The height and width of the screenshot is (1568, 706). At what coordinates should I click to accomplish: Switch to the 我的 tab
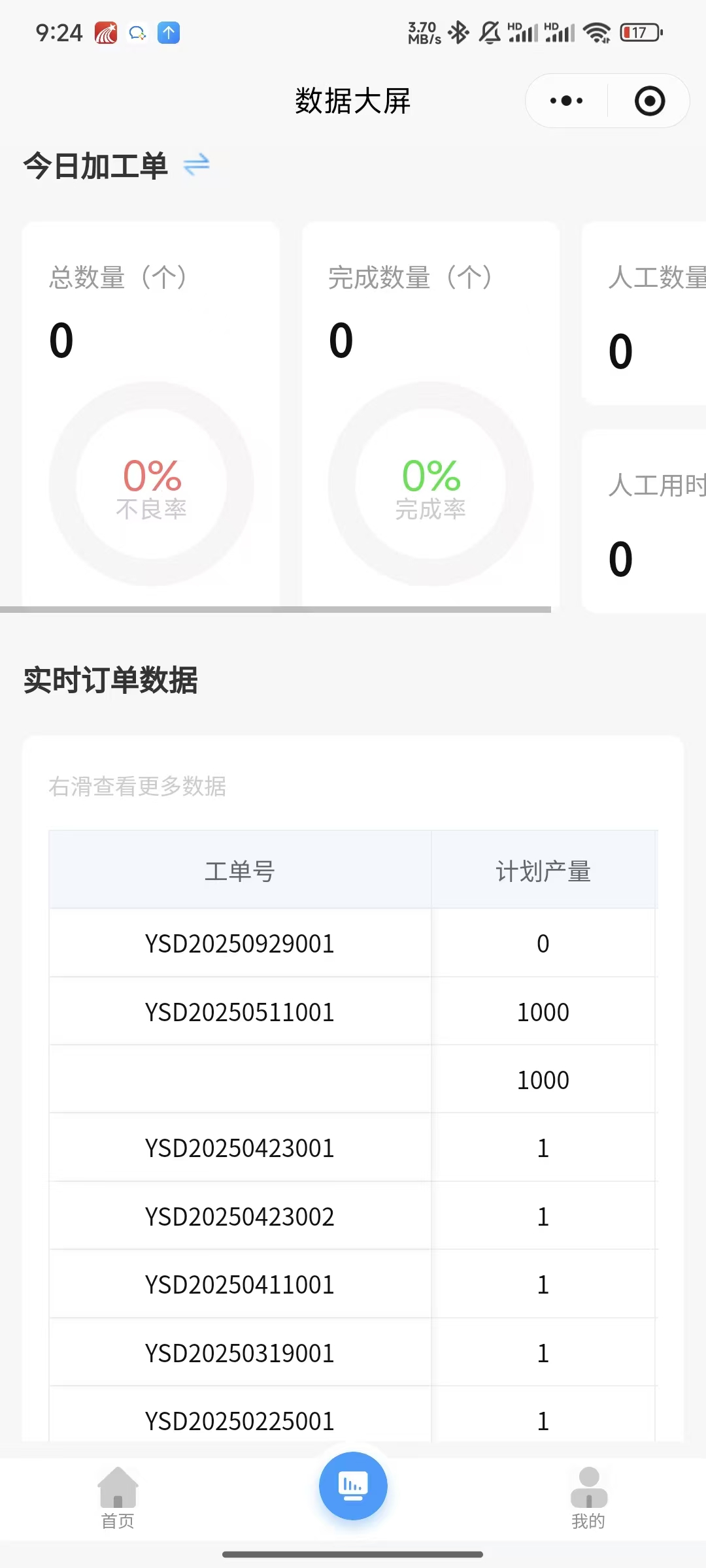pyautogui.click(x=588, y=1497)
